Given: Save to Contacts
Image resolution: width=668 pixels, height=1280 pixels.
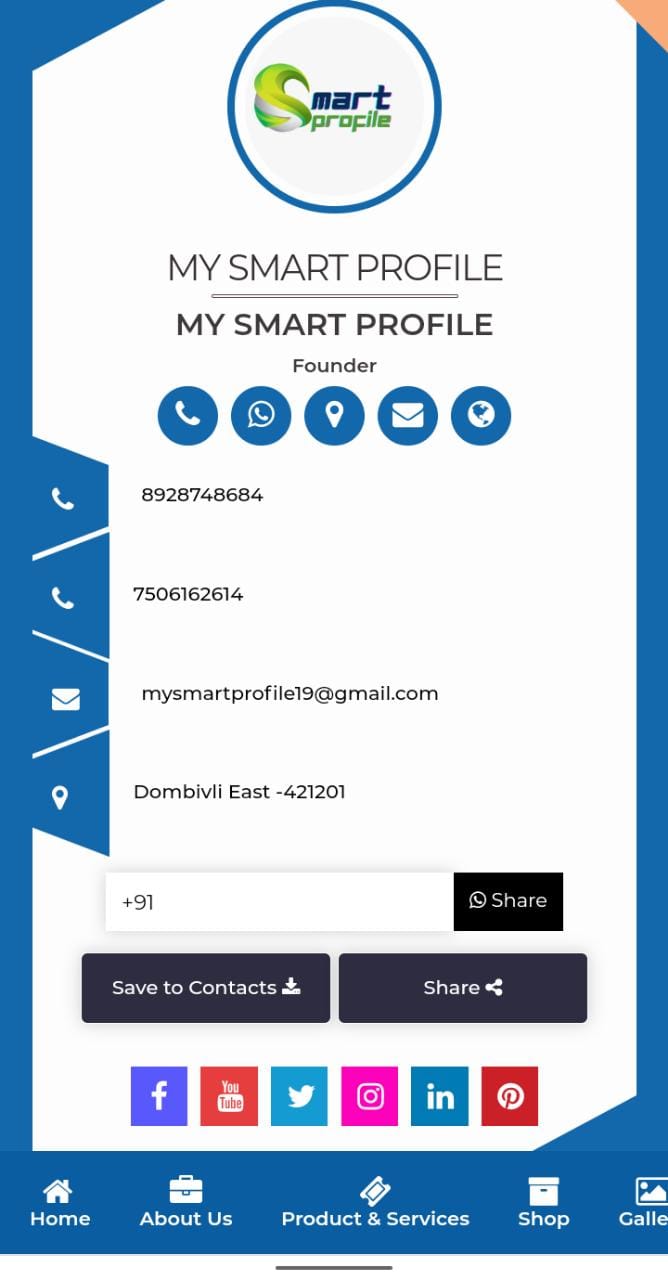Looking at the screenshot, I should tap(206, 988).
